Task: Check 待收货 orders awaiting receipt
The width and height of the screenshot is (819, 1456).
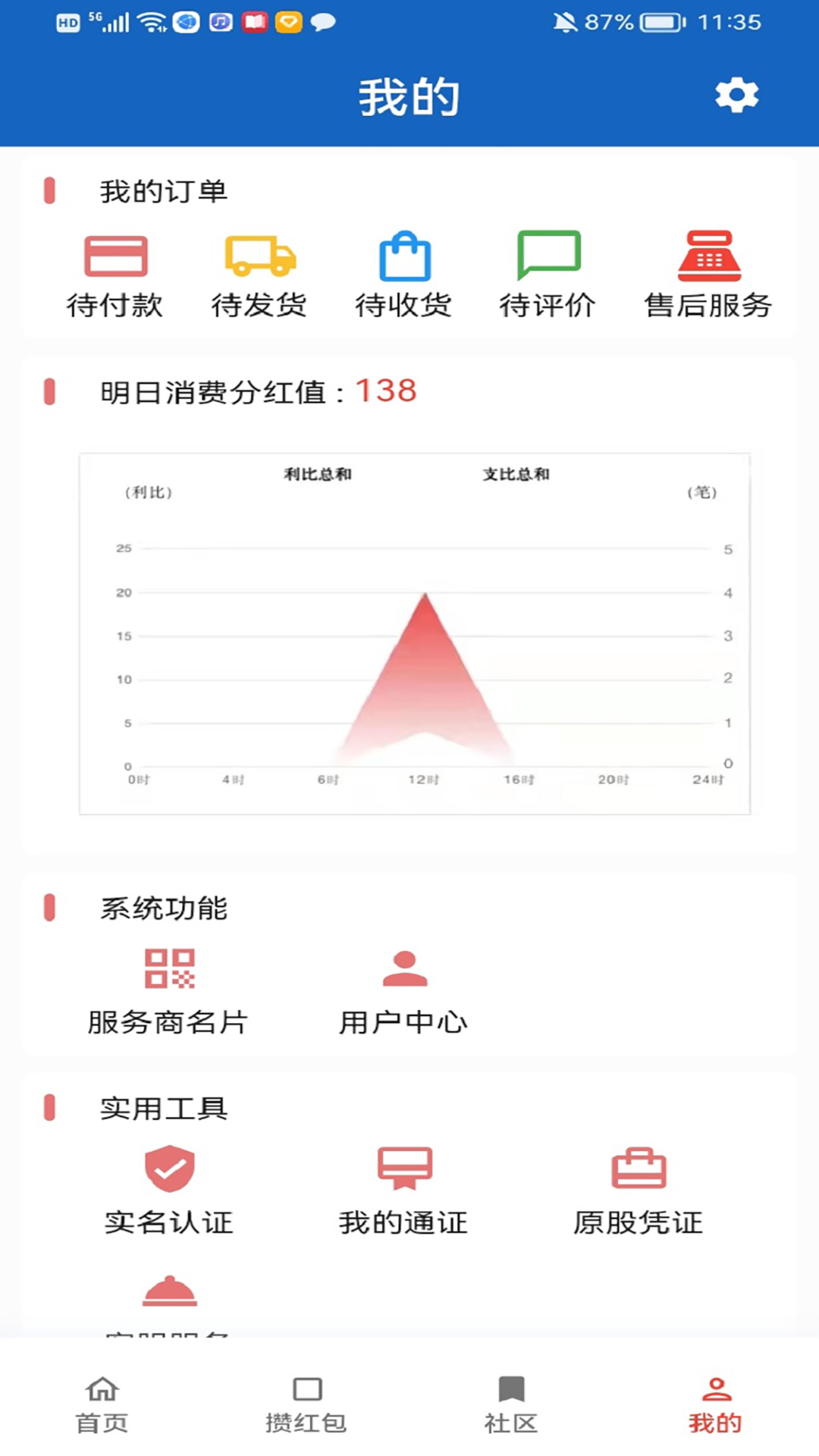Action: pos(404,275)
